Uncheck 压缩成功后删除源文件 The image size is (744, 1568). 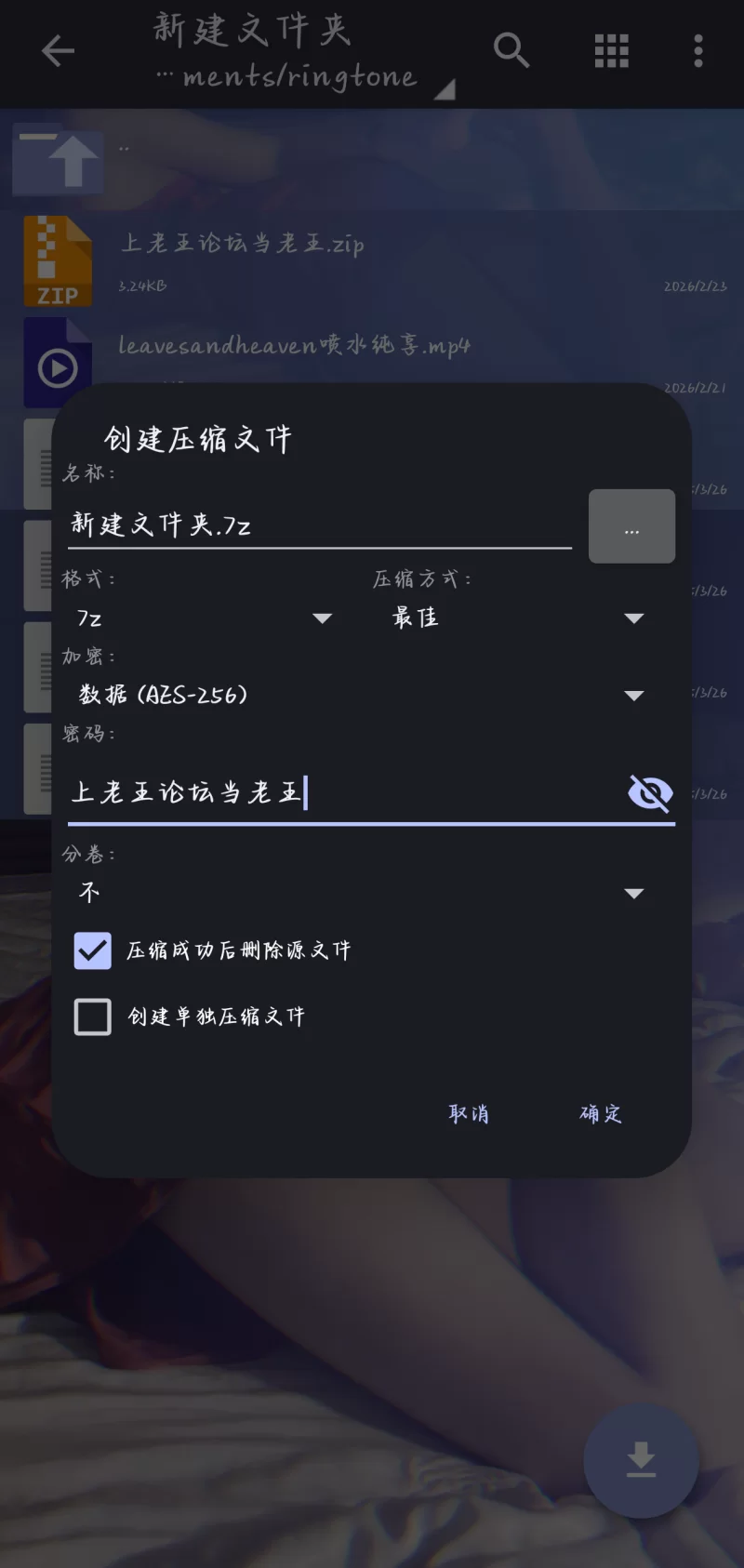pos(93,950)
